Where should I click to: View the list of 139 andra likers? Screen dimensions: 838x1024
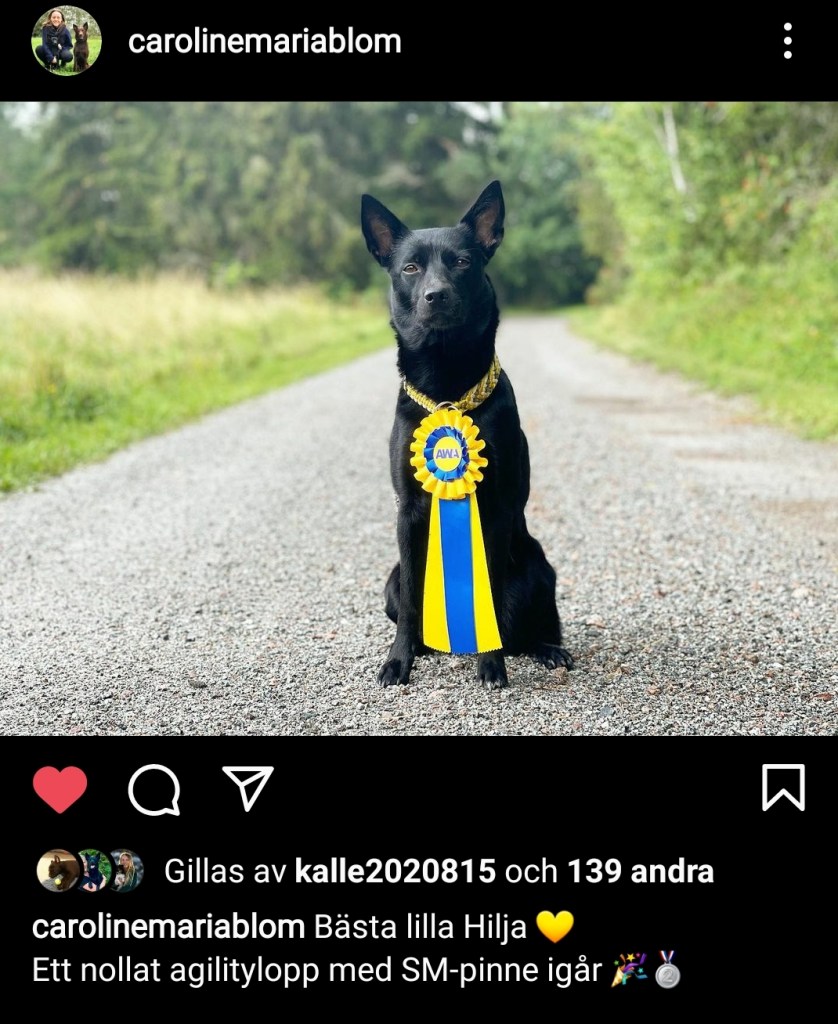click(x=640, y=871)
